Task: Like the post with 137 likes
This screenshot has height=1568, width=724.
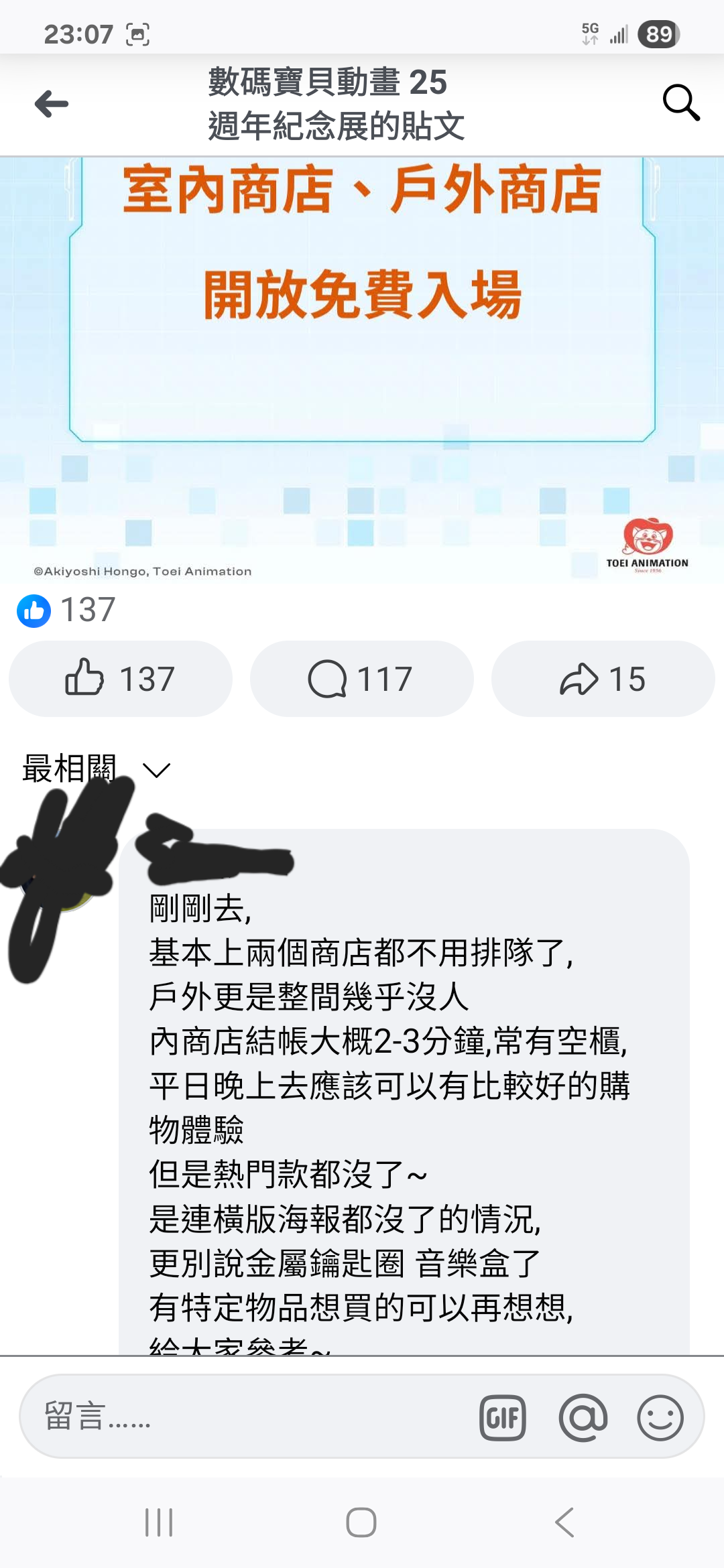Action: click(121, 679)
